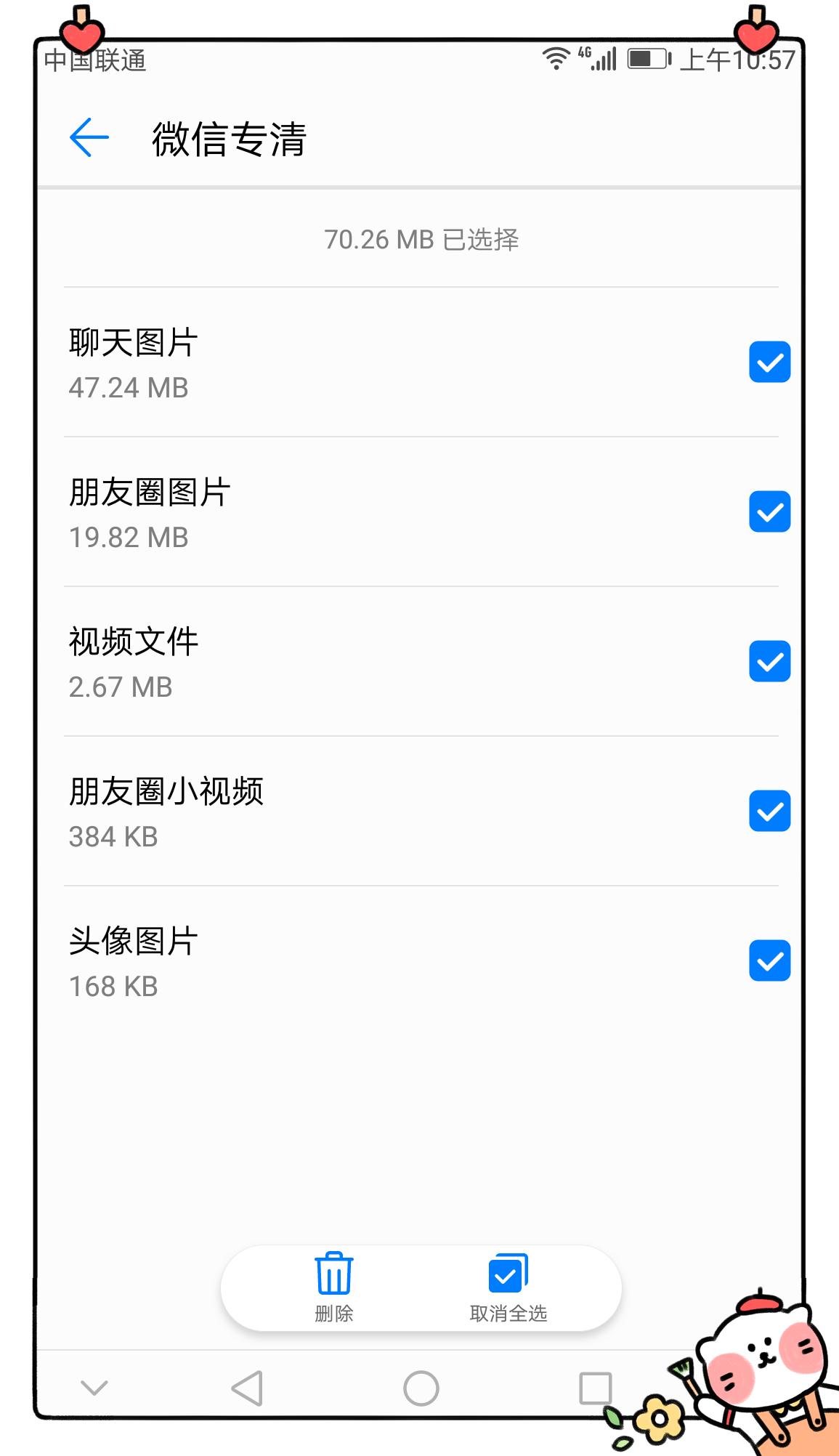Toggle the 视频文件 selection checkbox

(769, 662)
